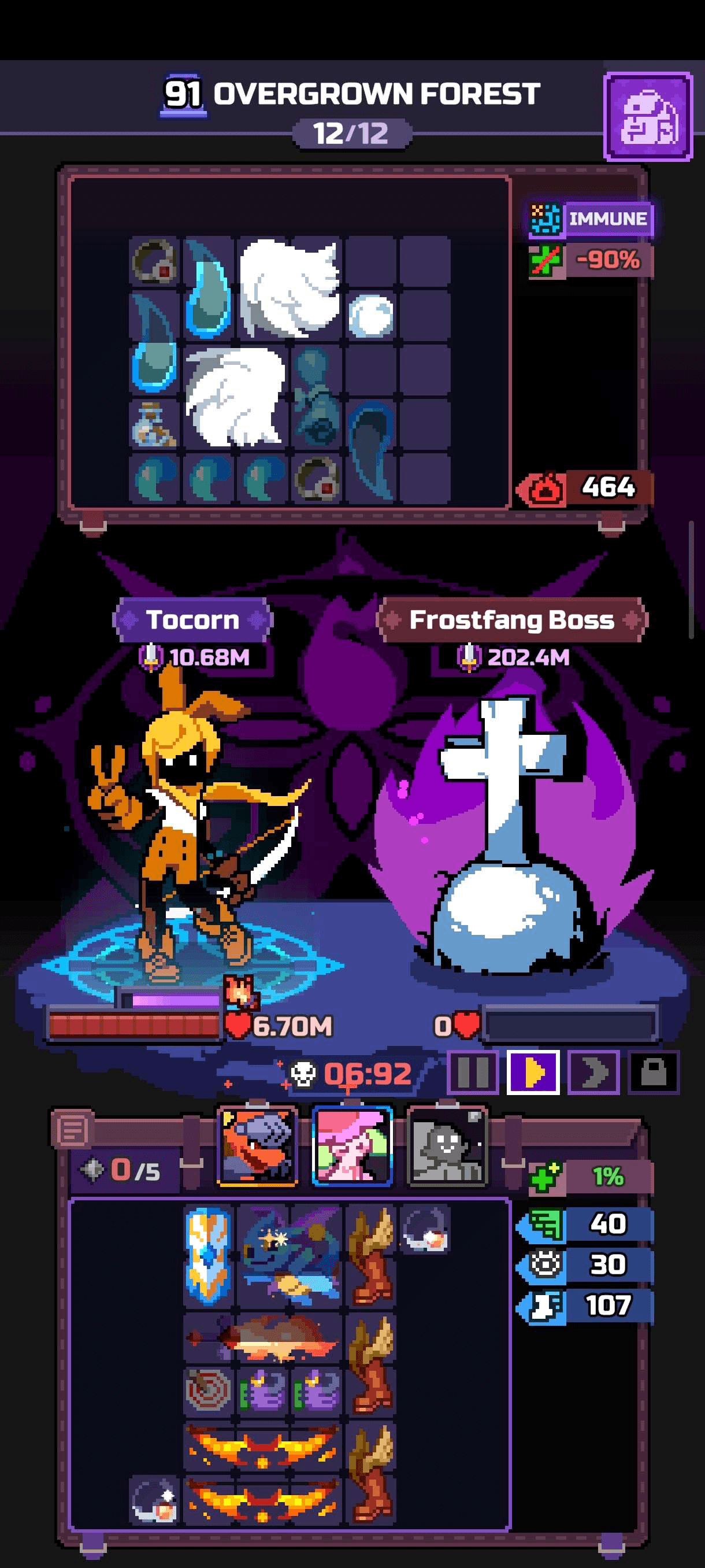The width and height of the screenshot is (705, 1568).
Task: Select the orange fox helmet character portrait
Action: click(x=258, y=1146)
